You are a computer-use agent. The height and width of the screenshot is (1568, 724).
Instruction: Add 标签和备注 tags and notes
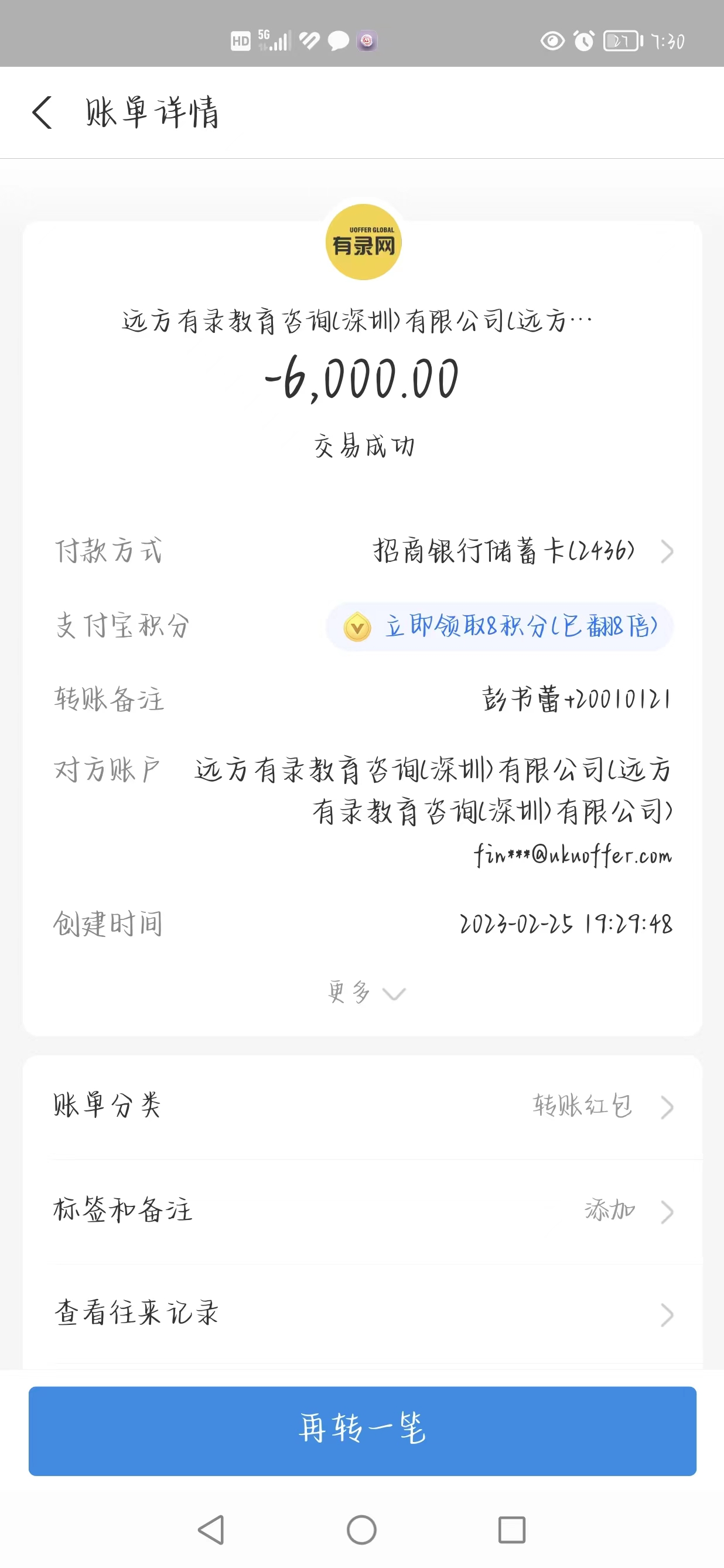coord(363,1211)
